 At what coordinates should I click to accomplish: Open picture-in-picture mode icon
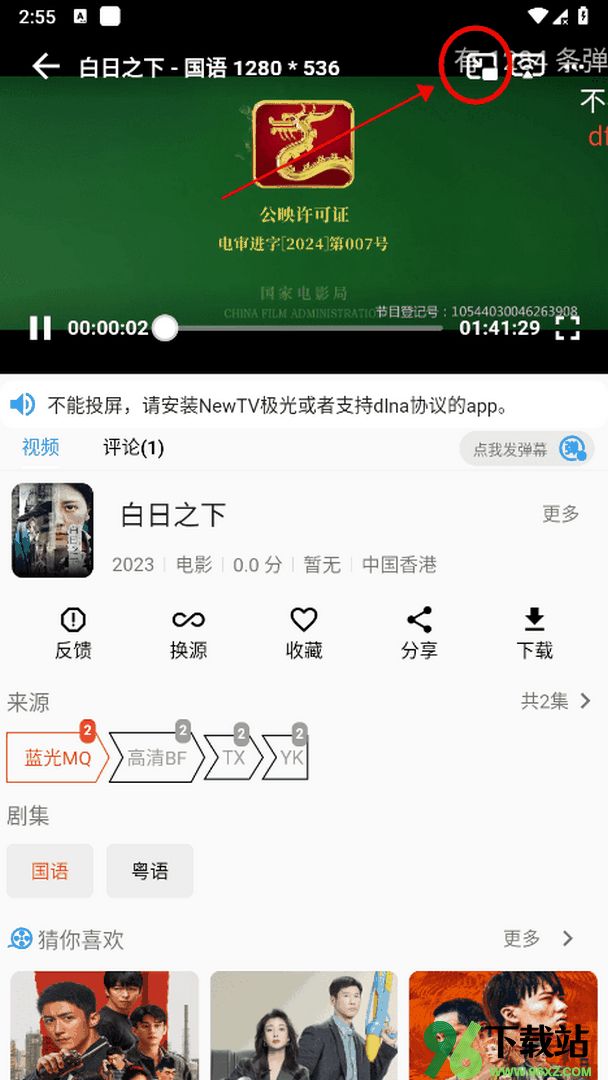coord(483,67)
